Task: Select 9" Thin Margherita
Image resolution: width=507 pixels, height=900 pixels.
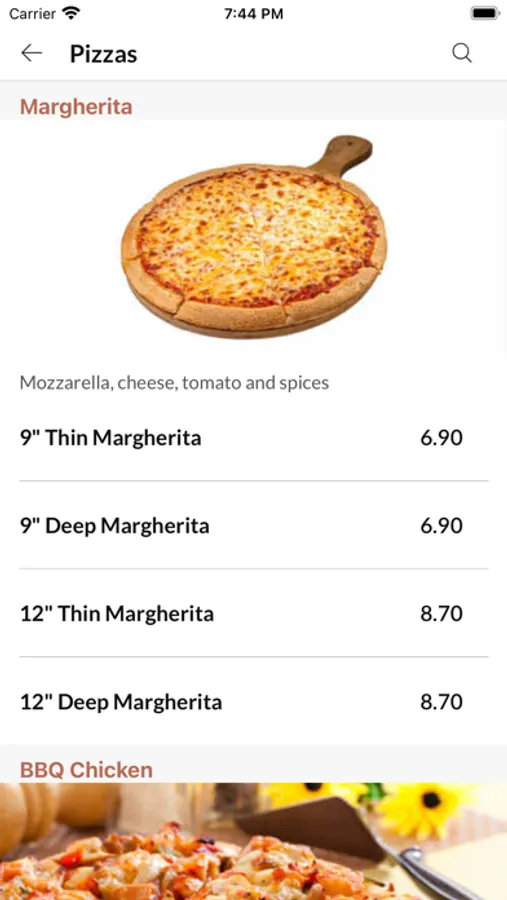Action: [254, 438]
